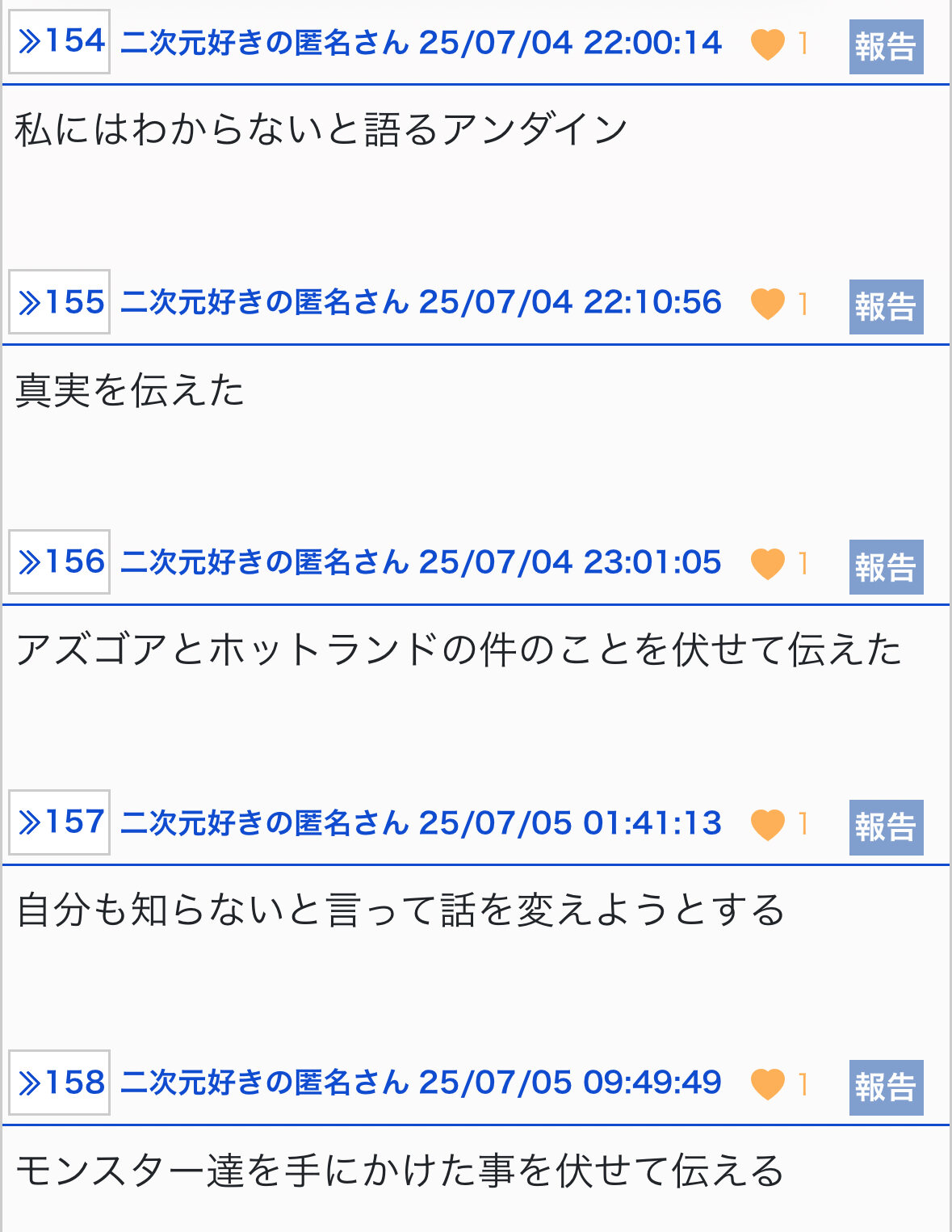Like post 158 with heart
This screenshot has width=952, height=1232.
(768, 1084)
